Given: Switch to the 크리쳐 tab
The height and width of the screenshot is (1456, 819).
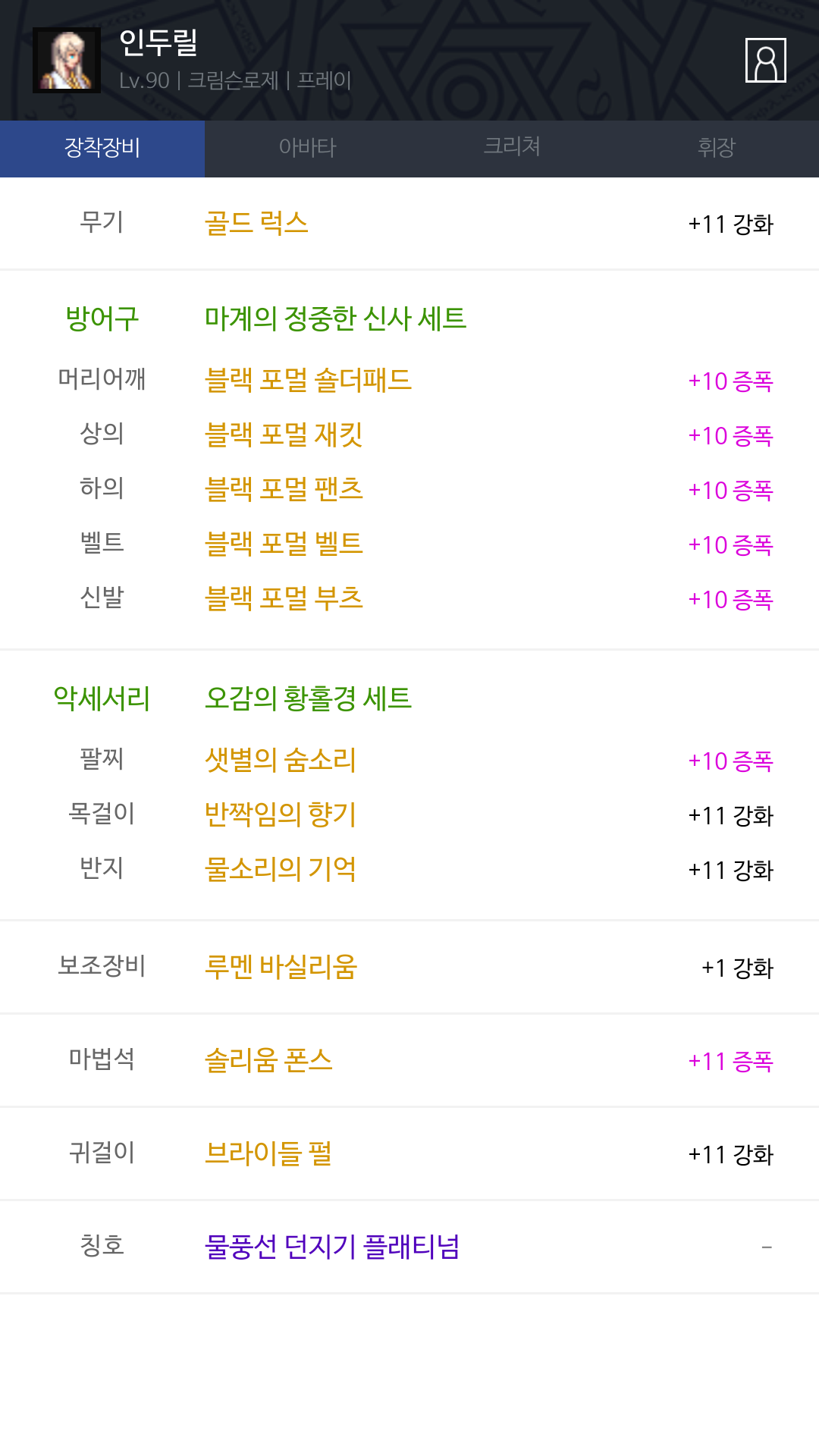Looking at the screenshot, I should [x=512, y=148].
